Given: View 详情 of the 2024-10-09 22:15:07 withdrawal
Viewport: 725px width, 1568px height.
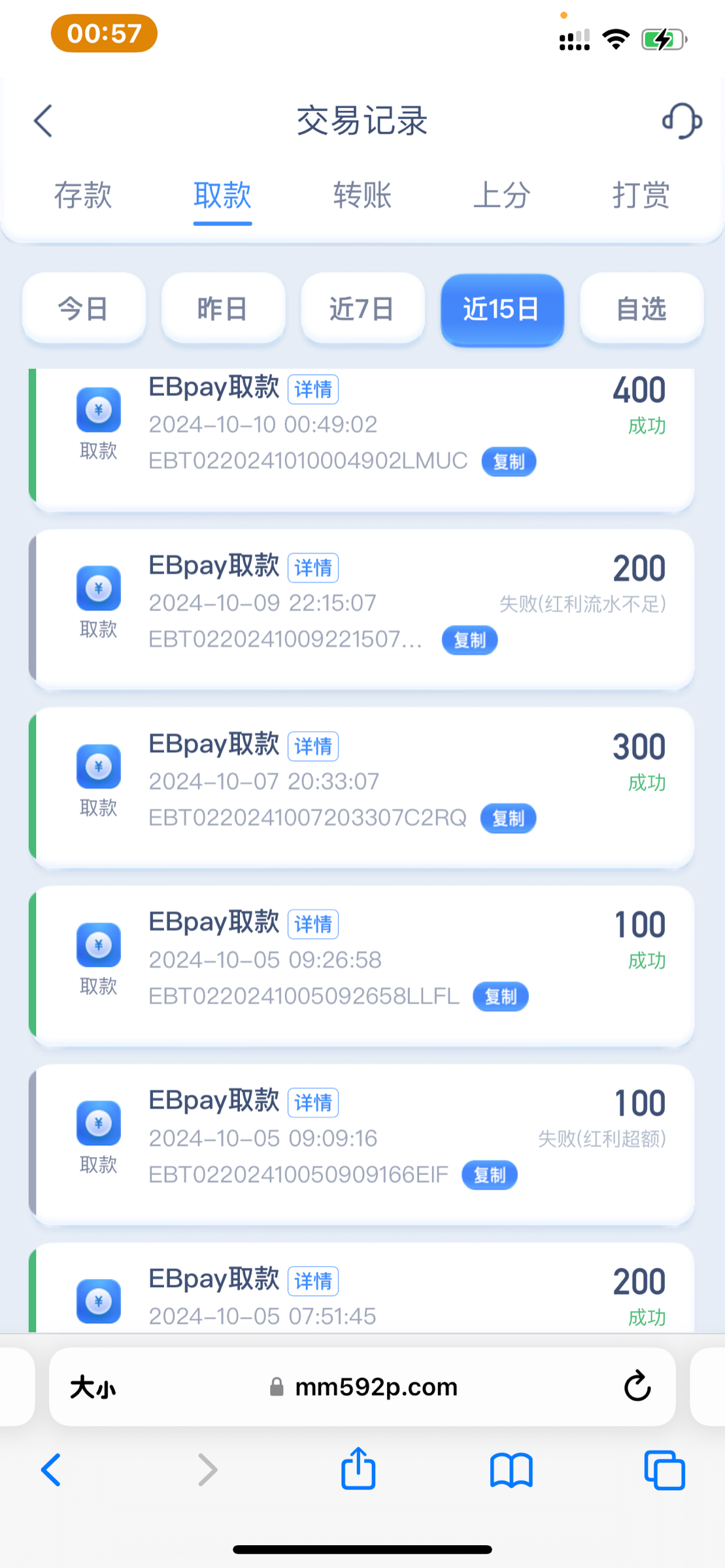Looking at the screenshot, I should pos(313,568).
